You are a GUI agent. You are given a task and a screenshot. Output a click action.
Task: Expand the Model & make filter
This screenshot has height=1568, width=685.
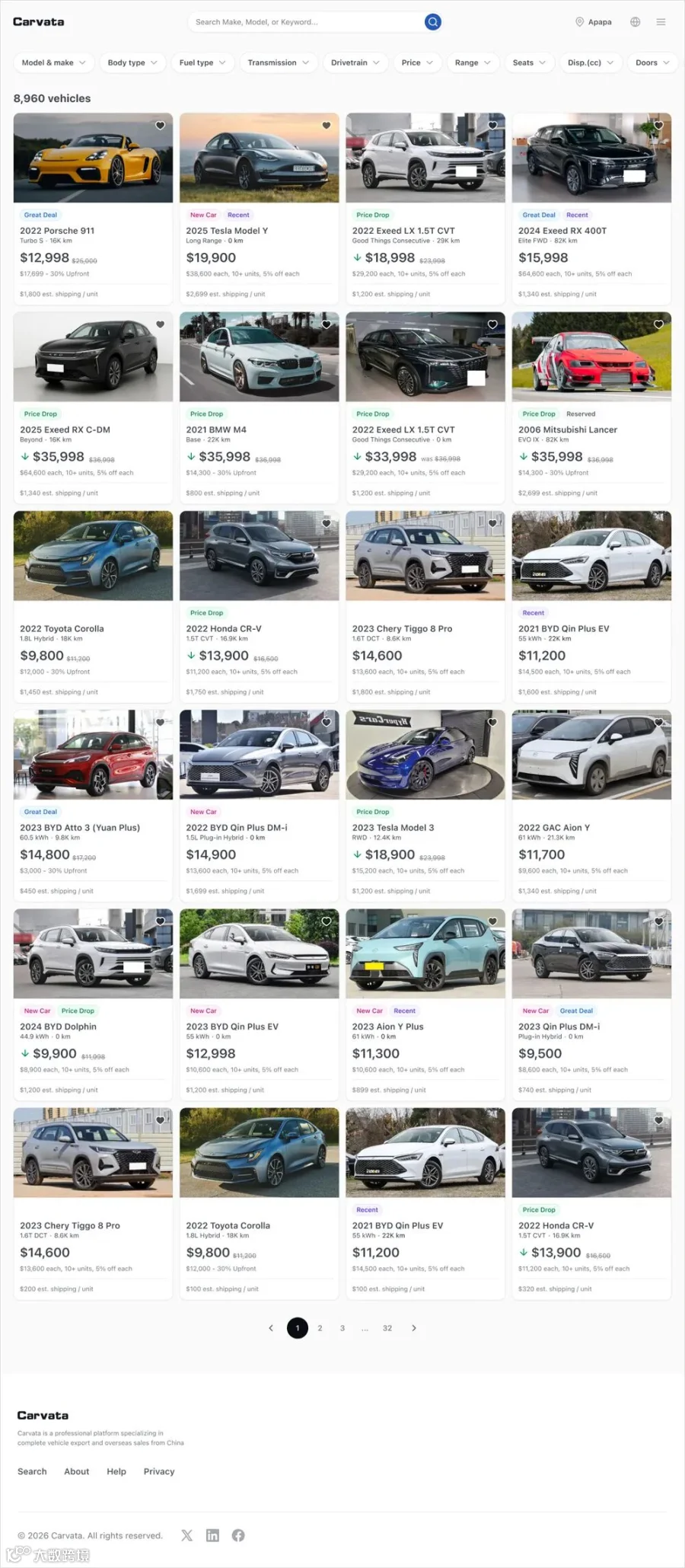point(53,62)
